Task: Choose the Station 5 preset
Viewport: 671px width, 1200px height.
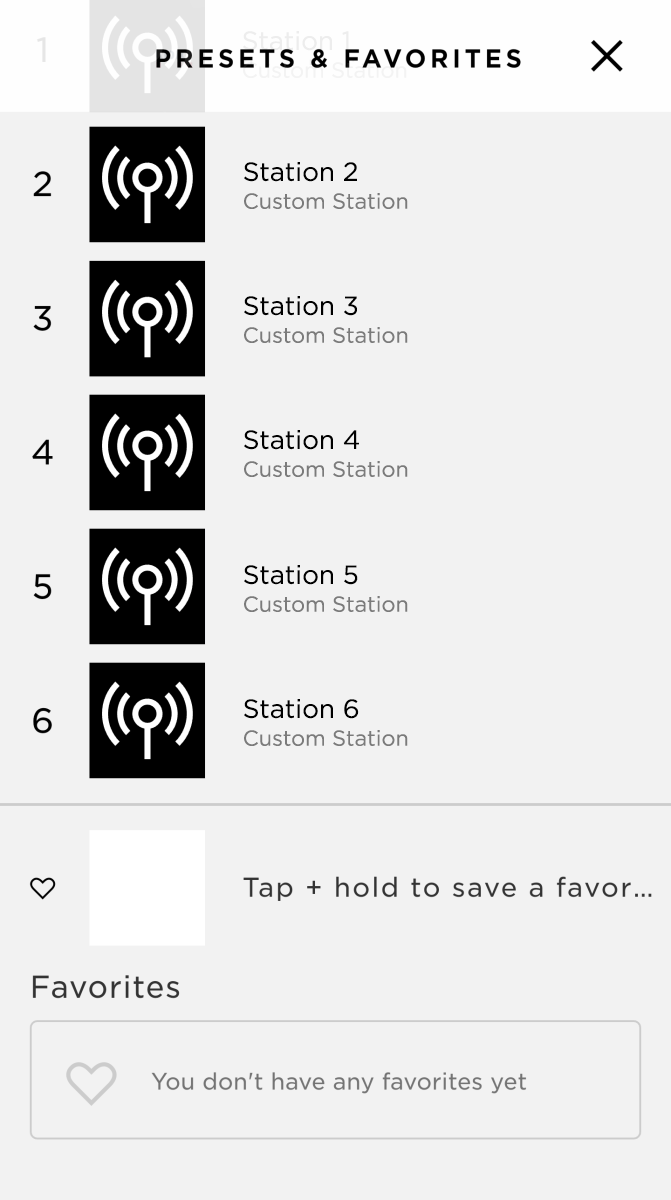Action: 300,587
